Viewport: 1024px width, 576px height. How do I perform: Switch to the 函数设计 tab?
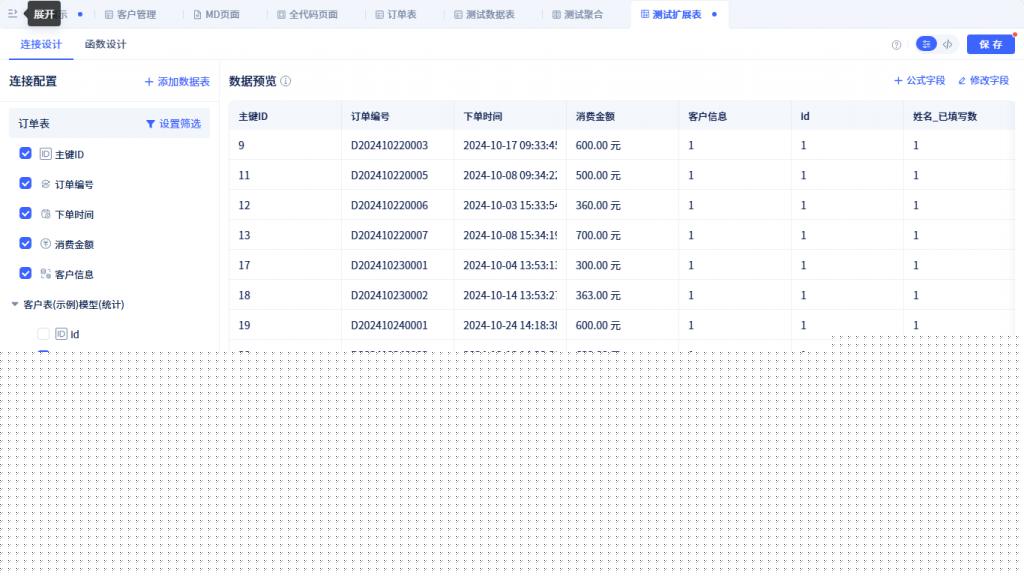click(x=105, y=45)
